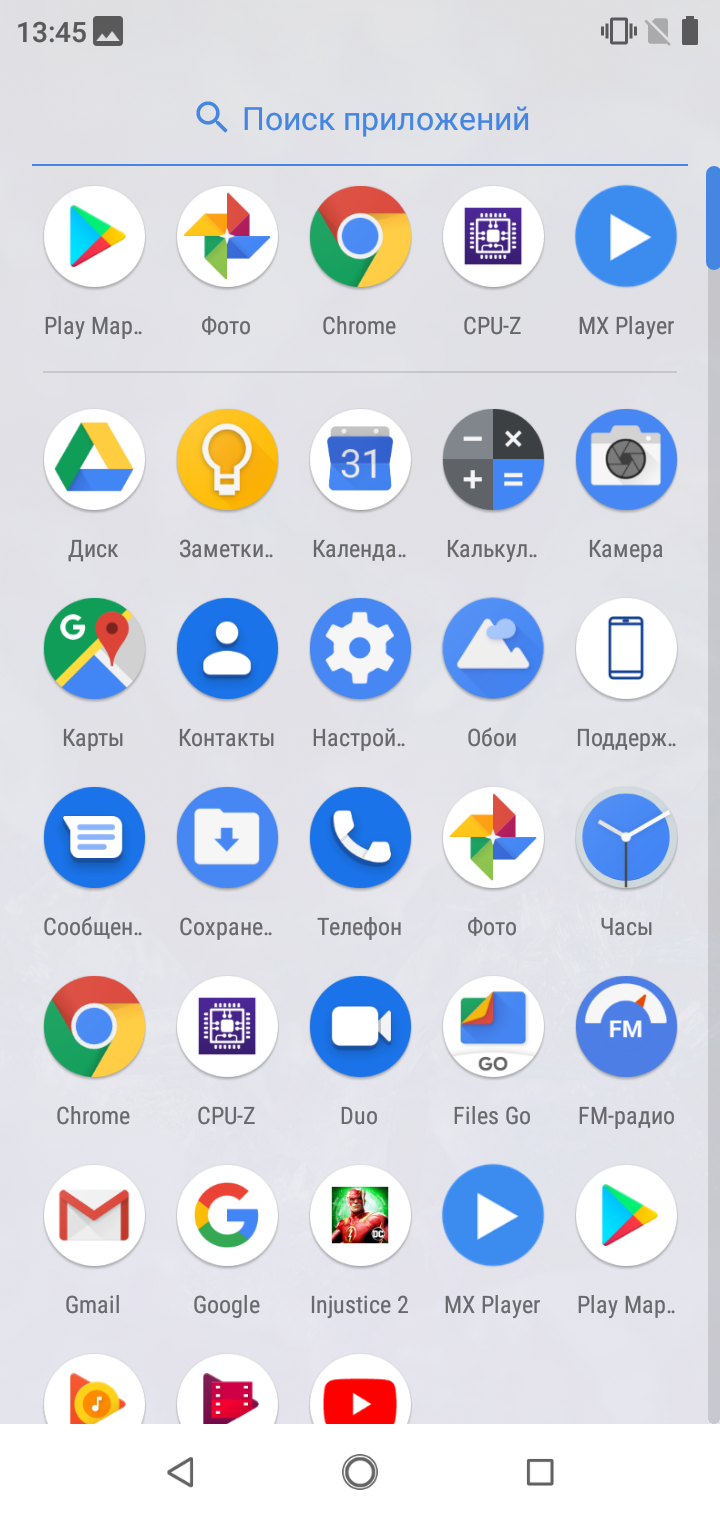Go to Настройки
720x1520 pixels.
(x=360, y=649)
